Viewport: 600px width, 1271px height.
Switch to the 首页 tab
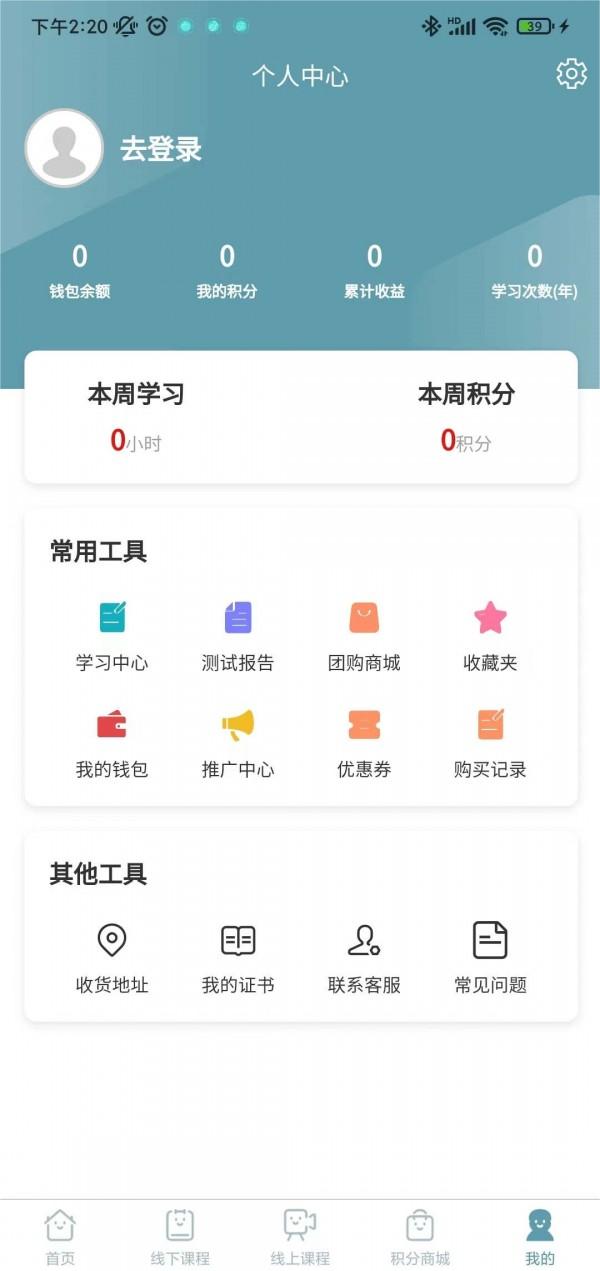pyautogui.click(x=60, y=1237)
